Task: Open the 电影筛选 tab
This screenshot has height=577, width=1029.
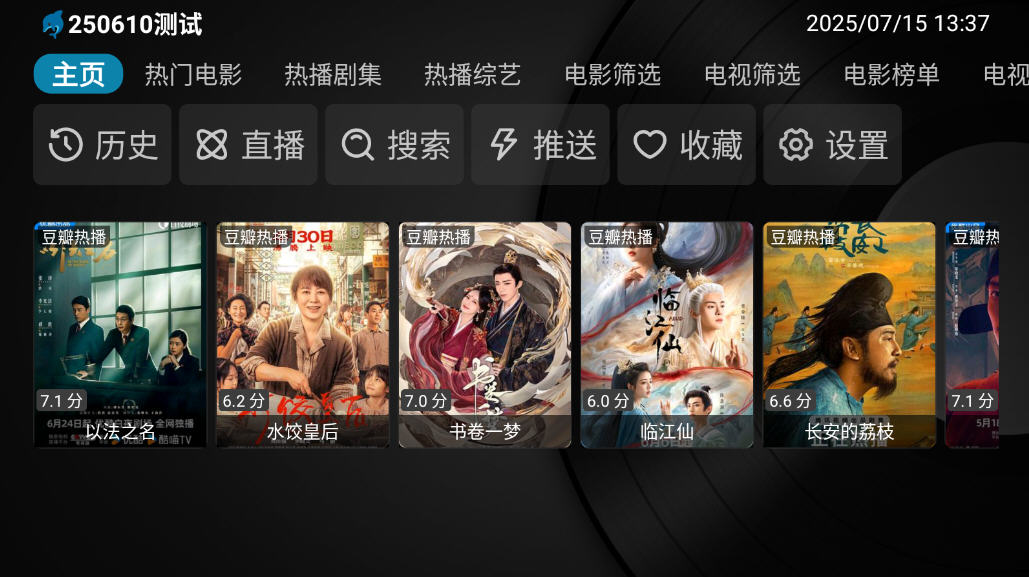Action: point(612,74)
